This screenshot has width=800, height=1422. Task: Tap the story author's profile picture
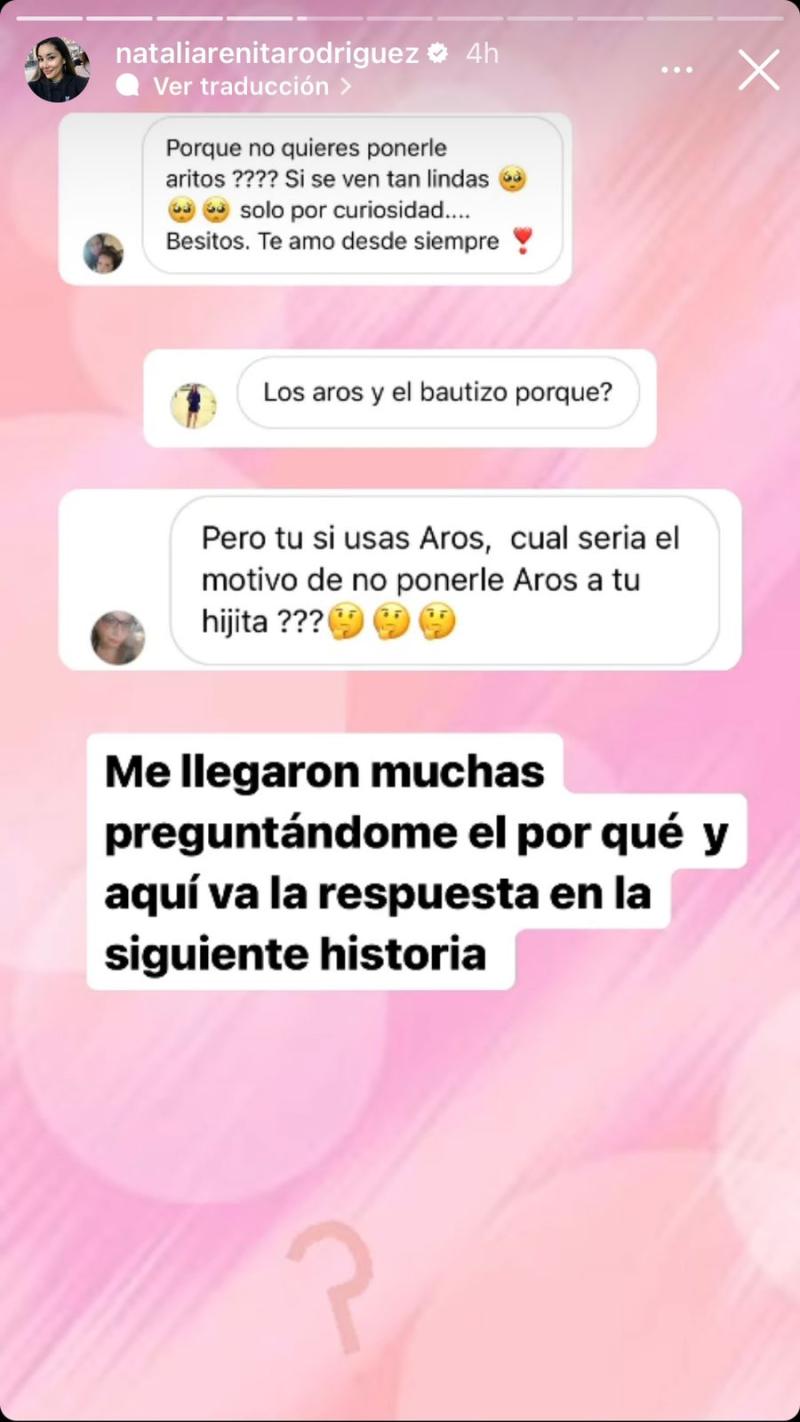tap(58, 65)
